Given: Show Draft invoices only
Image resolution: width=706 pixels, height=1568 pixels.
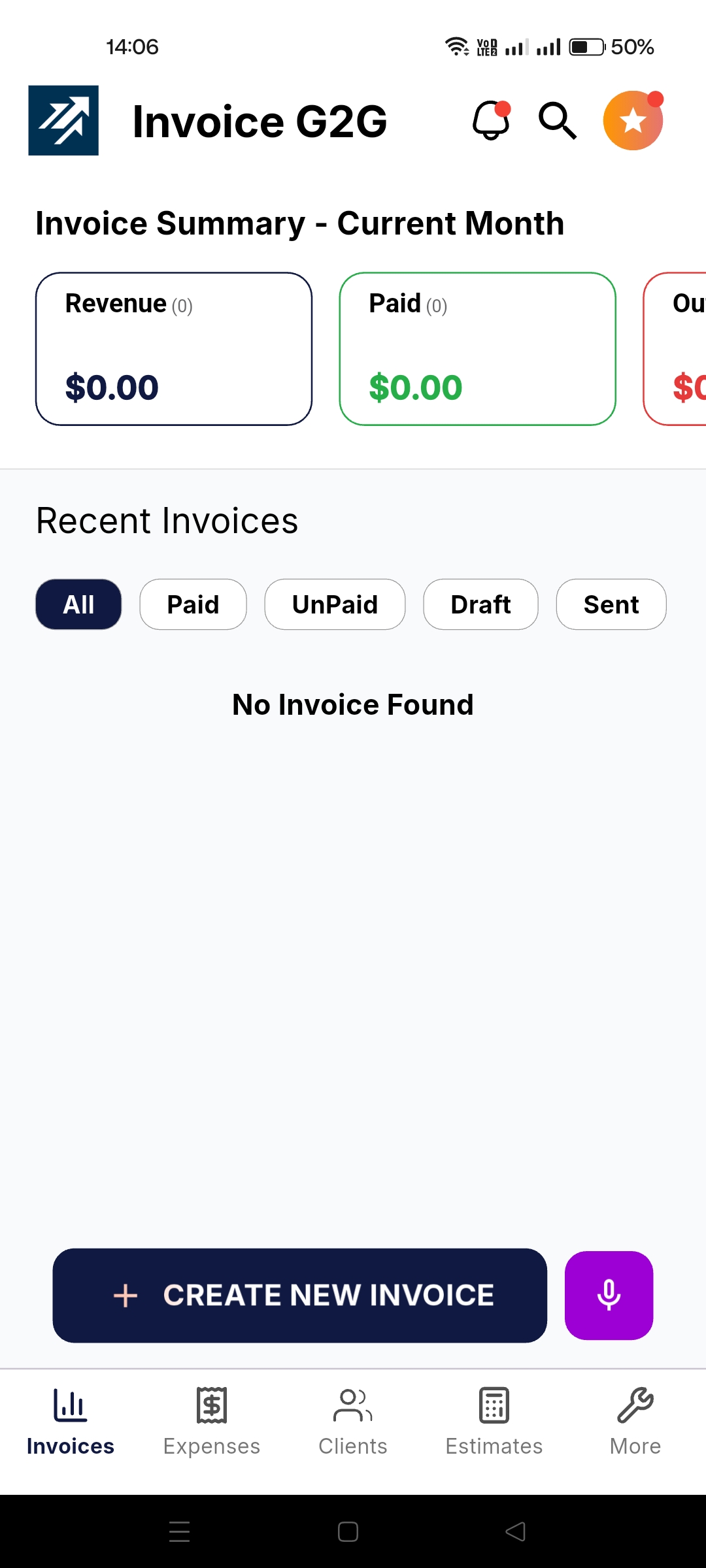Looking at the screenshot, I should click(x=480, y=604).
